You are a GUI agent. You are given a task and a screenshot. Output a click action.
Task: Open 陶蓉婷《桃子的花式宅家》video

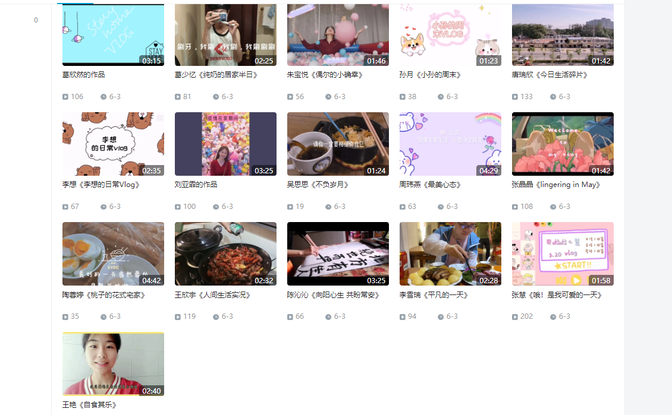[113, 254]
